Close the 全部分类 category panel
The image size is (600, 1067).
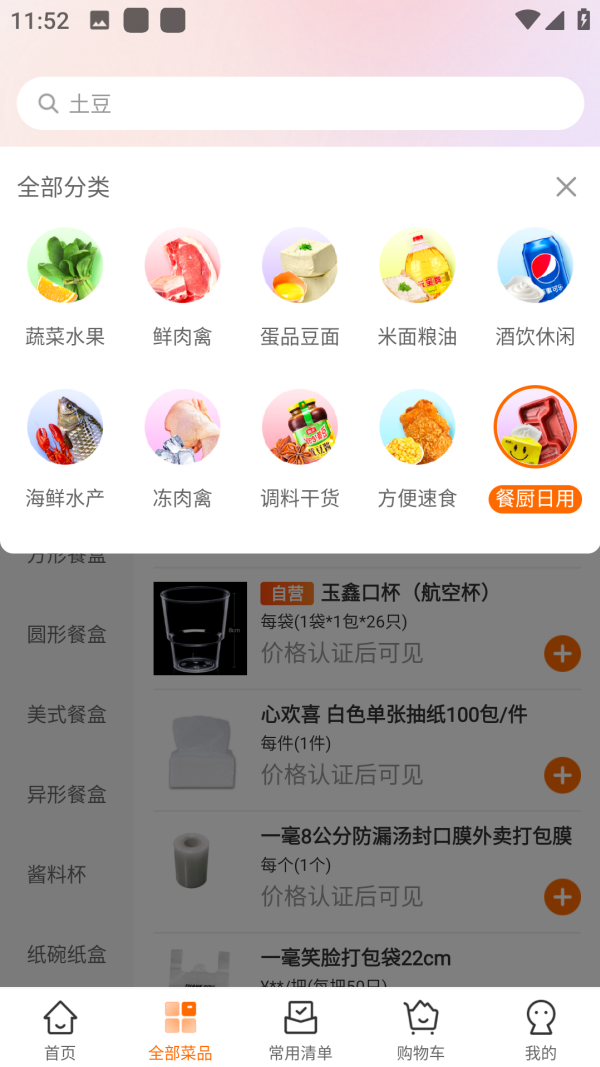[x=566, y=187]
